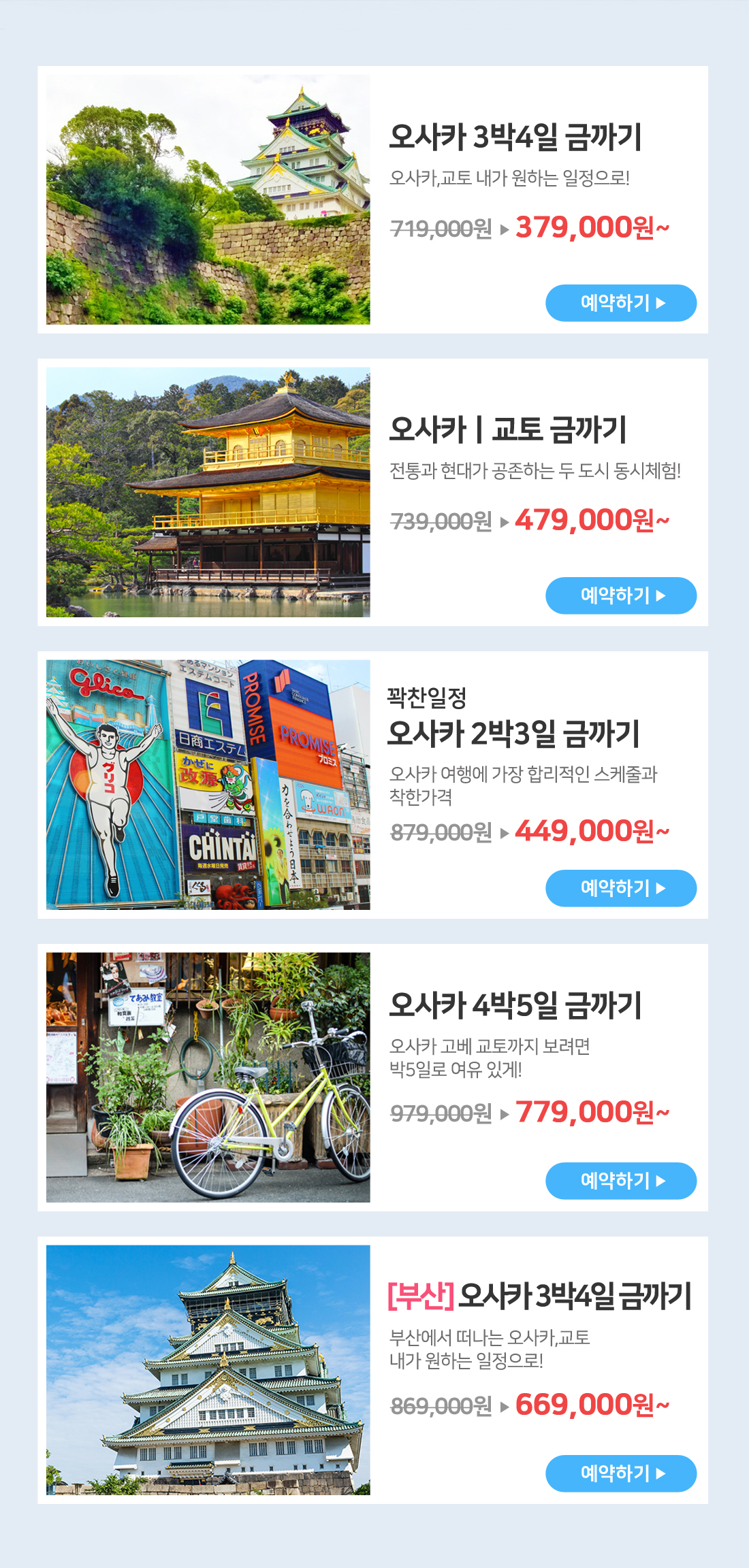Select 예약하기 for 오사카 4박5일 금까기
749x1568 pixels.
point(620,1181)
